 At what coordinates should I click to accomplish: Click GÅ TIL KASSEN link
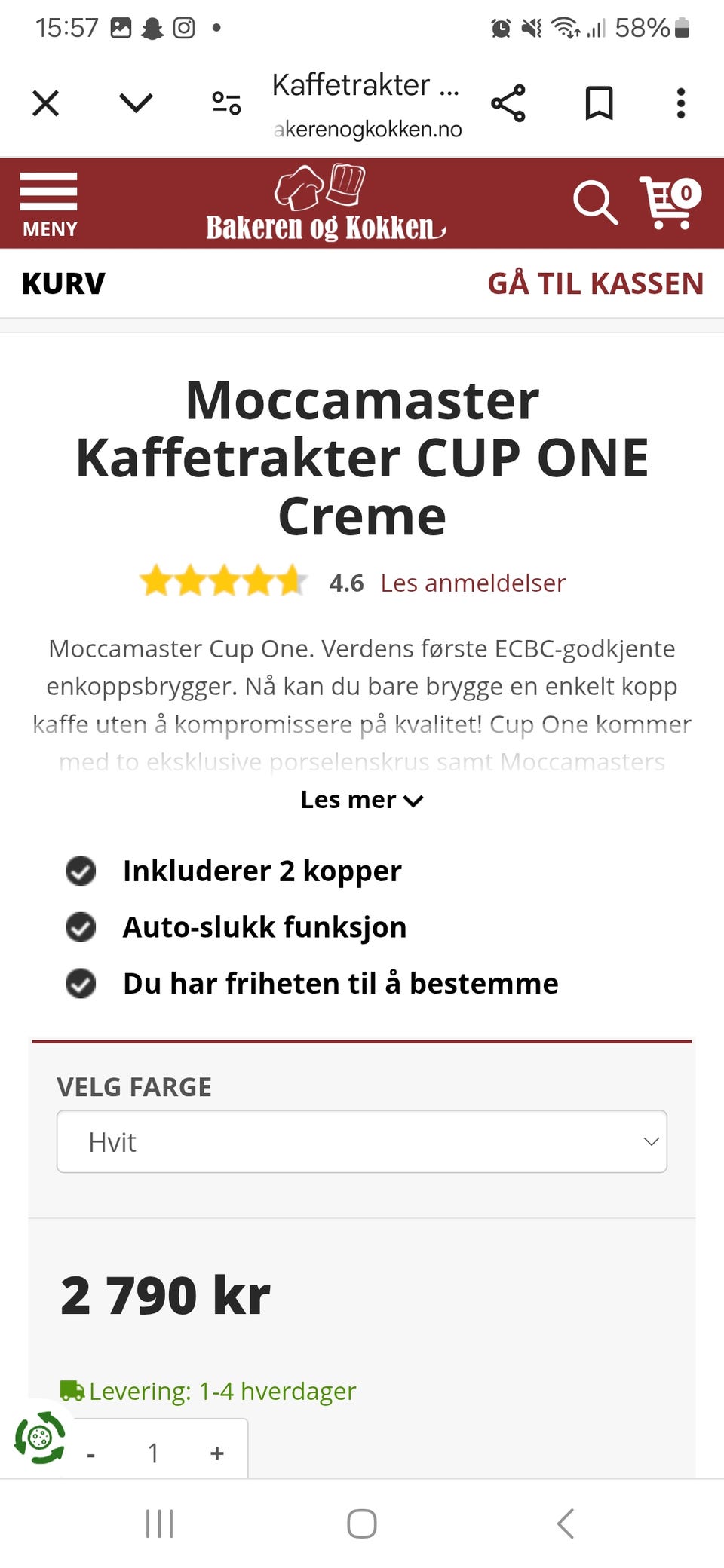pos(596,283)
